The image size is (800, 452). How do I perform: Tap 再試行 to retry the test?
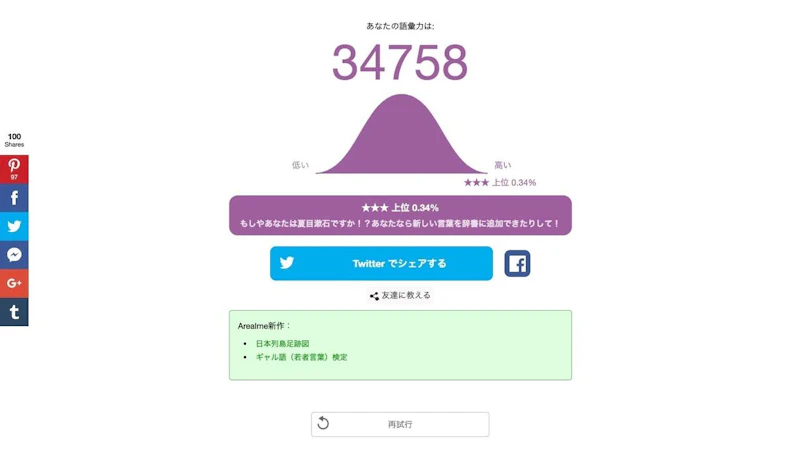[400, 424]
